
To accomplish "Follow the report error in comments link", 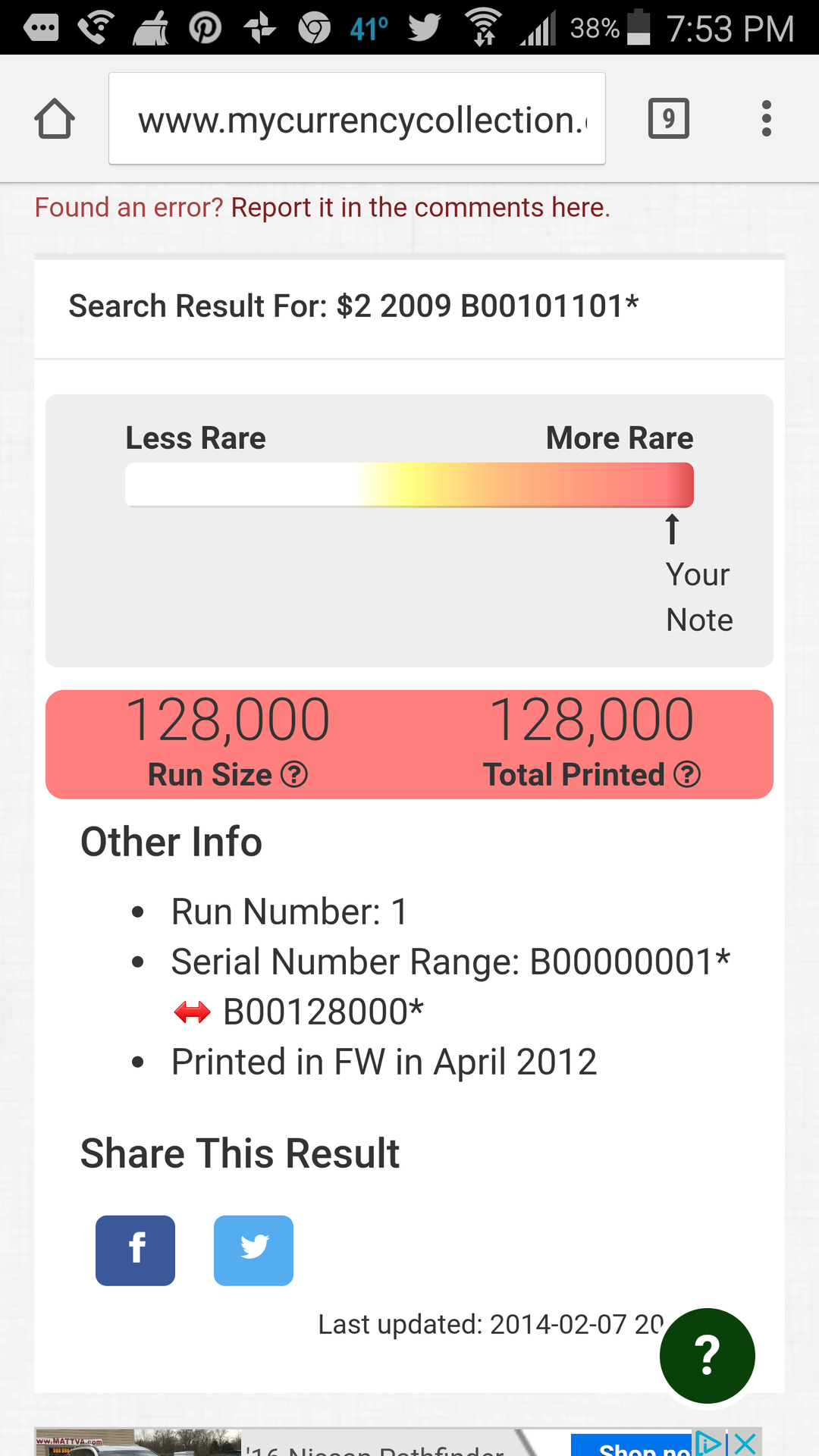I will pyautogui.click(x=419, y=208).
